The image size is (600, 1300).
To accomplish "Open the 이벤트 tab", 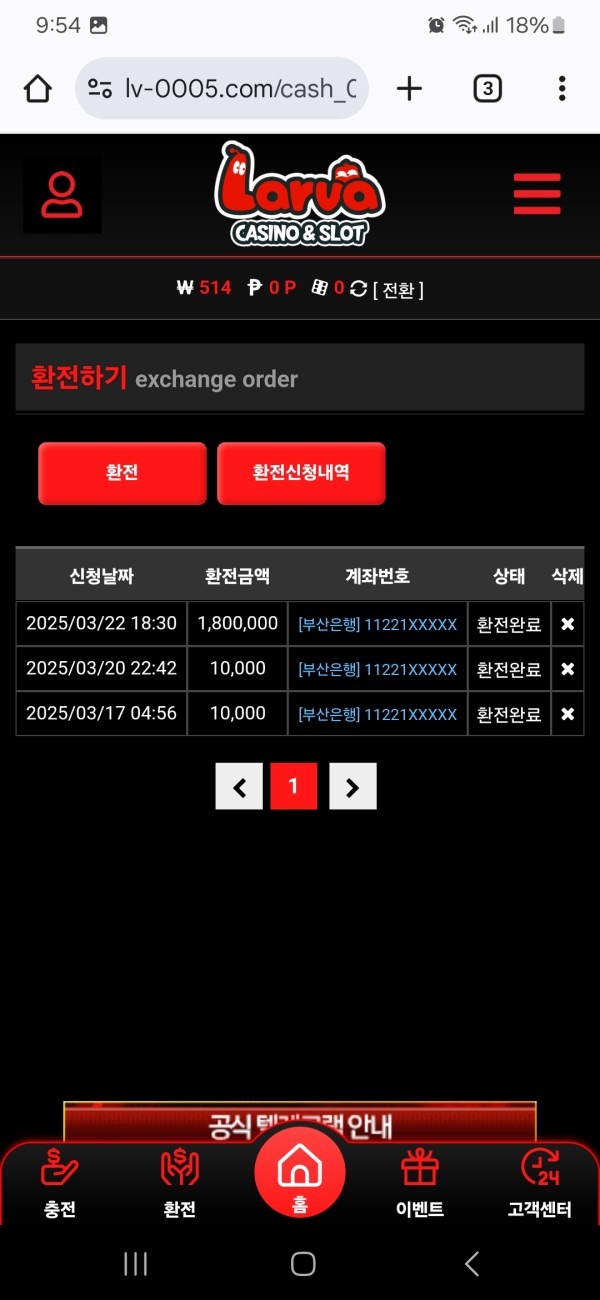I will (420, 1185).
